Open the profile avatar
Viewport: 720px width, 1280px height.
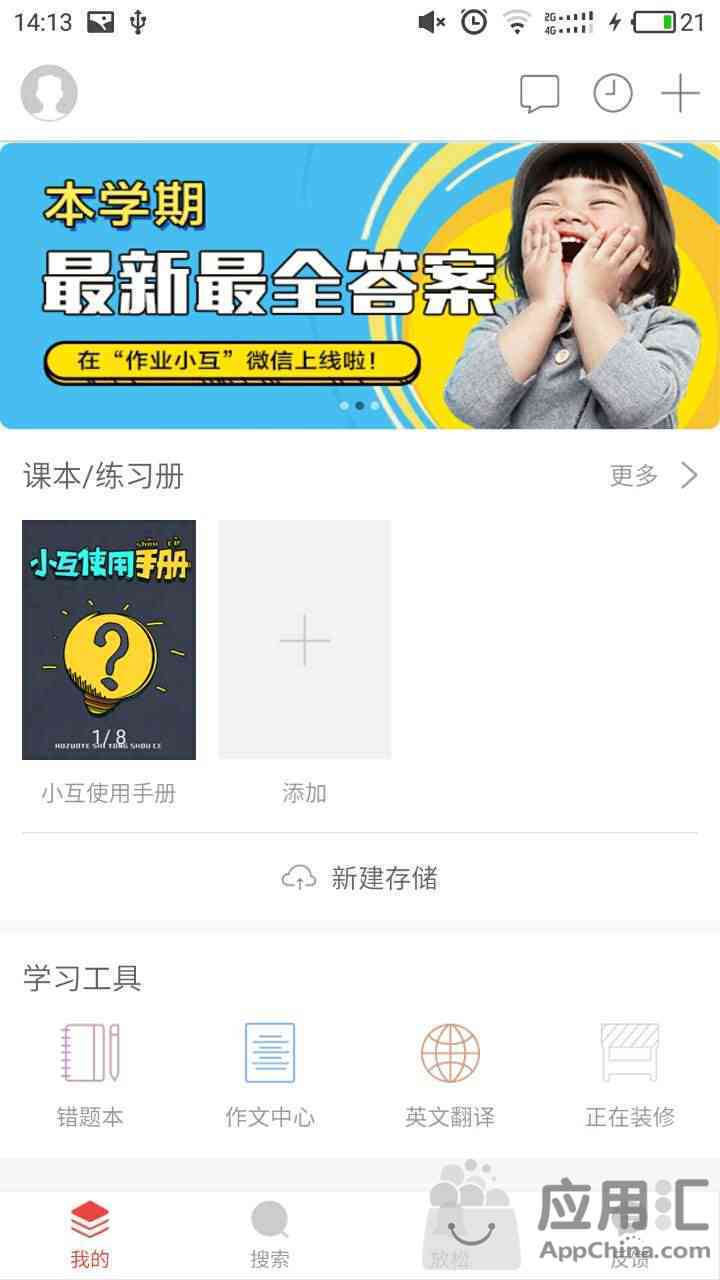(49, 94)
